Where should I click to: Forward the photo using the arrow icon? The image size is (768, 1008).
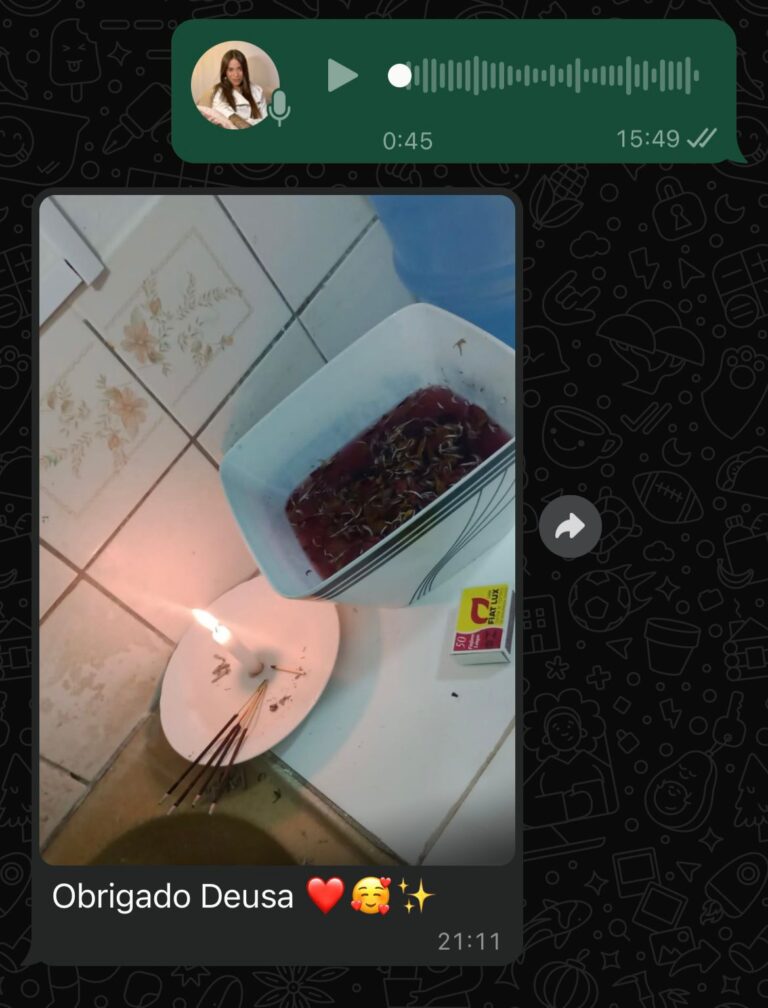click(x=570, y=527)
